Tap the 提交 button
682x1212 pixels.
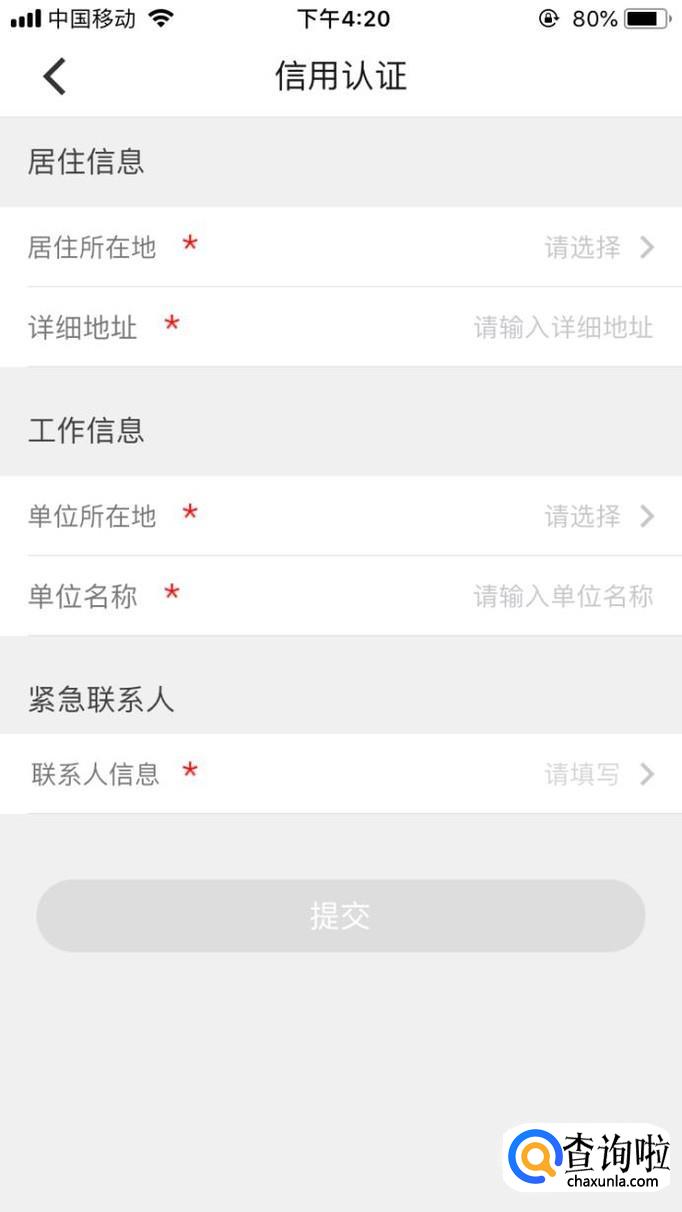(340, 916)
